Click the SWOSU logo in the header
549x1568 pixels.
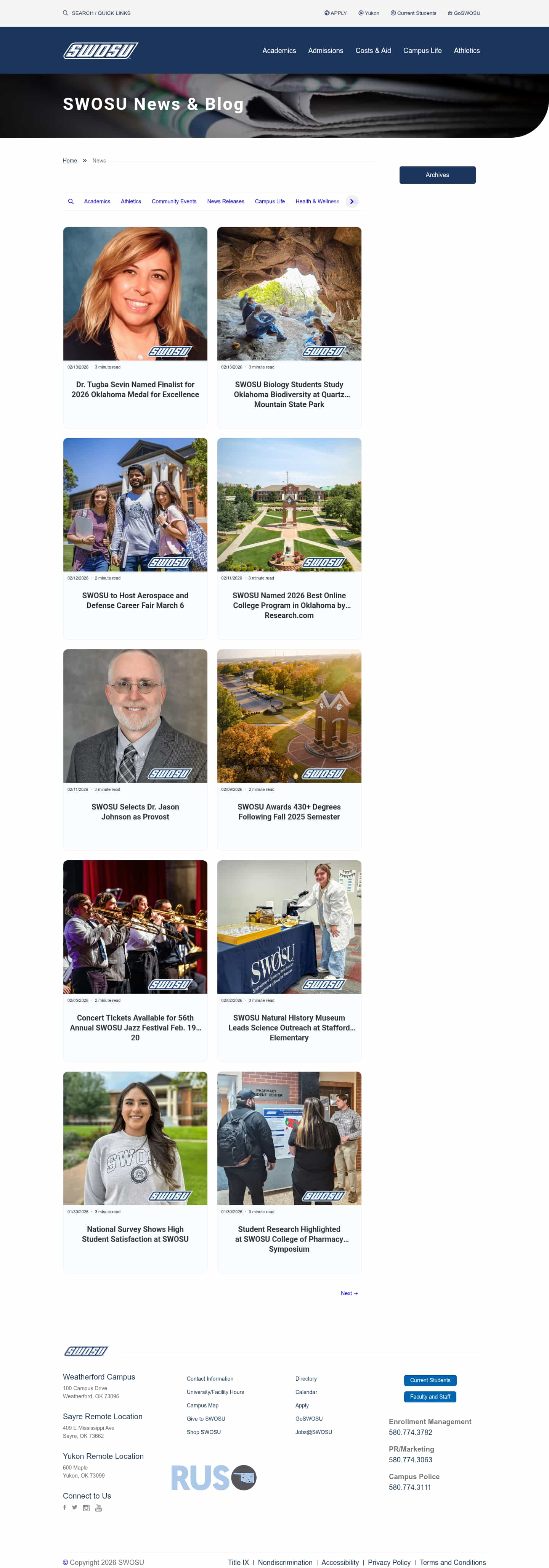101,50
